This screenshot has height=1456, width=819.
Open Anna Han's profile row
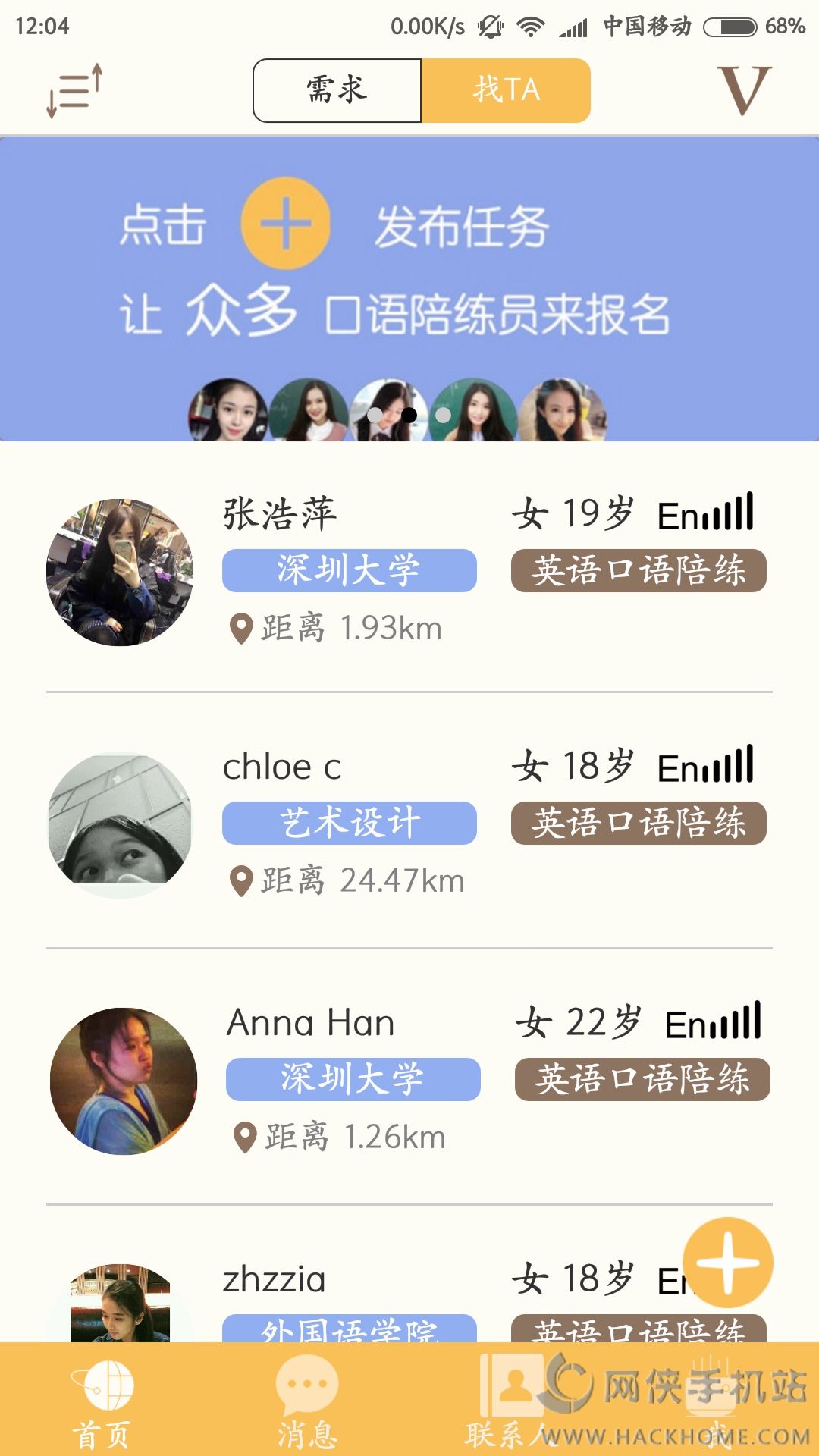tap(409, 1081)
